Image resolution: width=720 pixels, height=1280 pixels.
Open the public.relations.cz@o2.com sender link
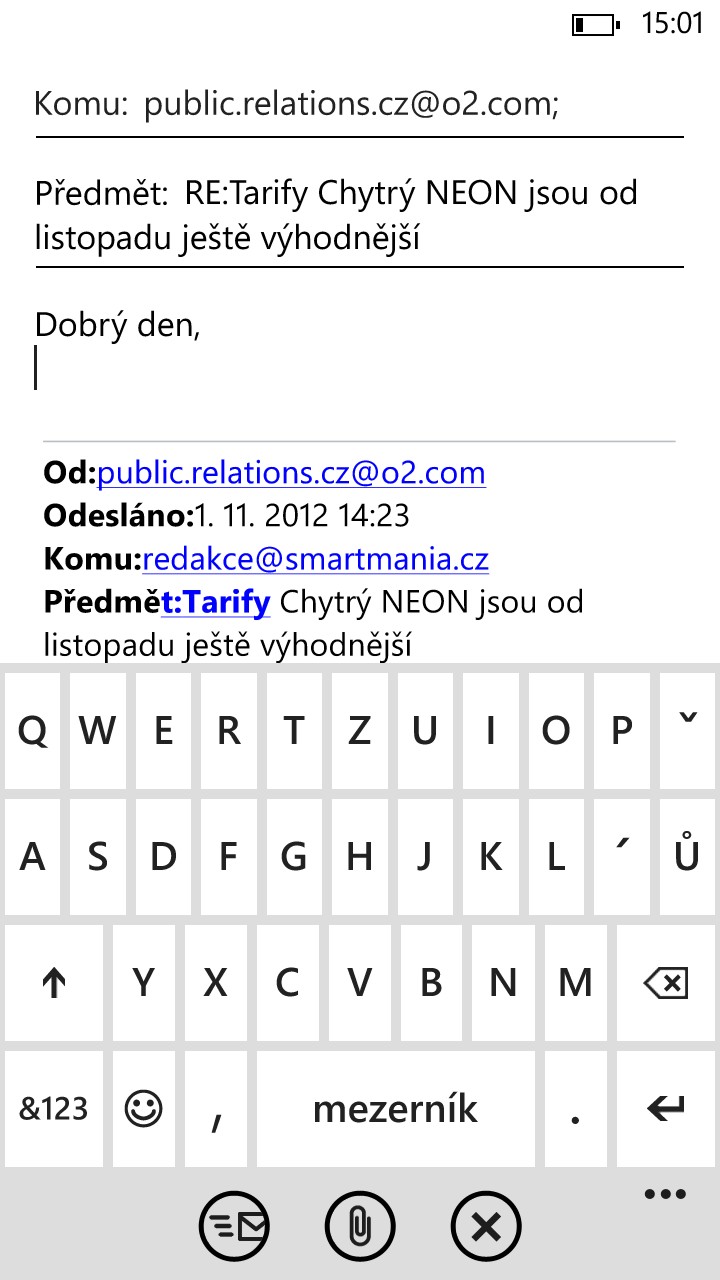pos(291,472)
